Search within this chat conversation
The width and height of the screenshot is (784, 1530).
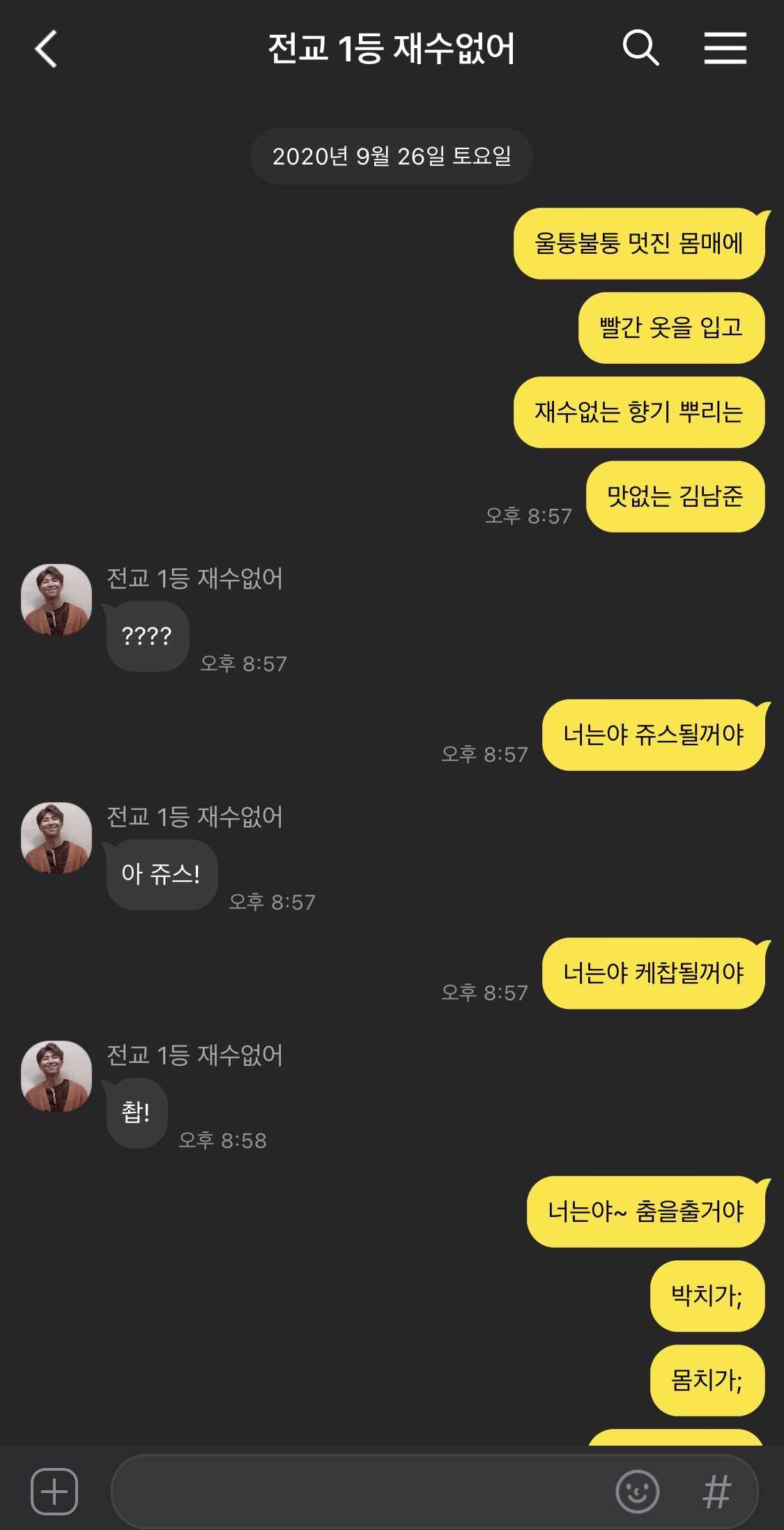pos(640,48)
